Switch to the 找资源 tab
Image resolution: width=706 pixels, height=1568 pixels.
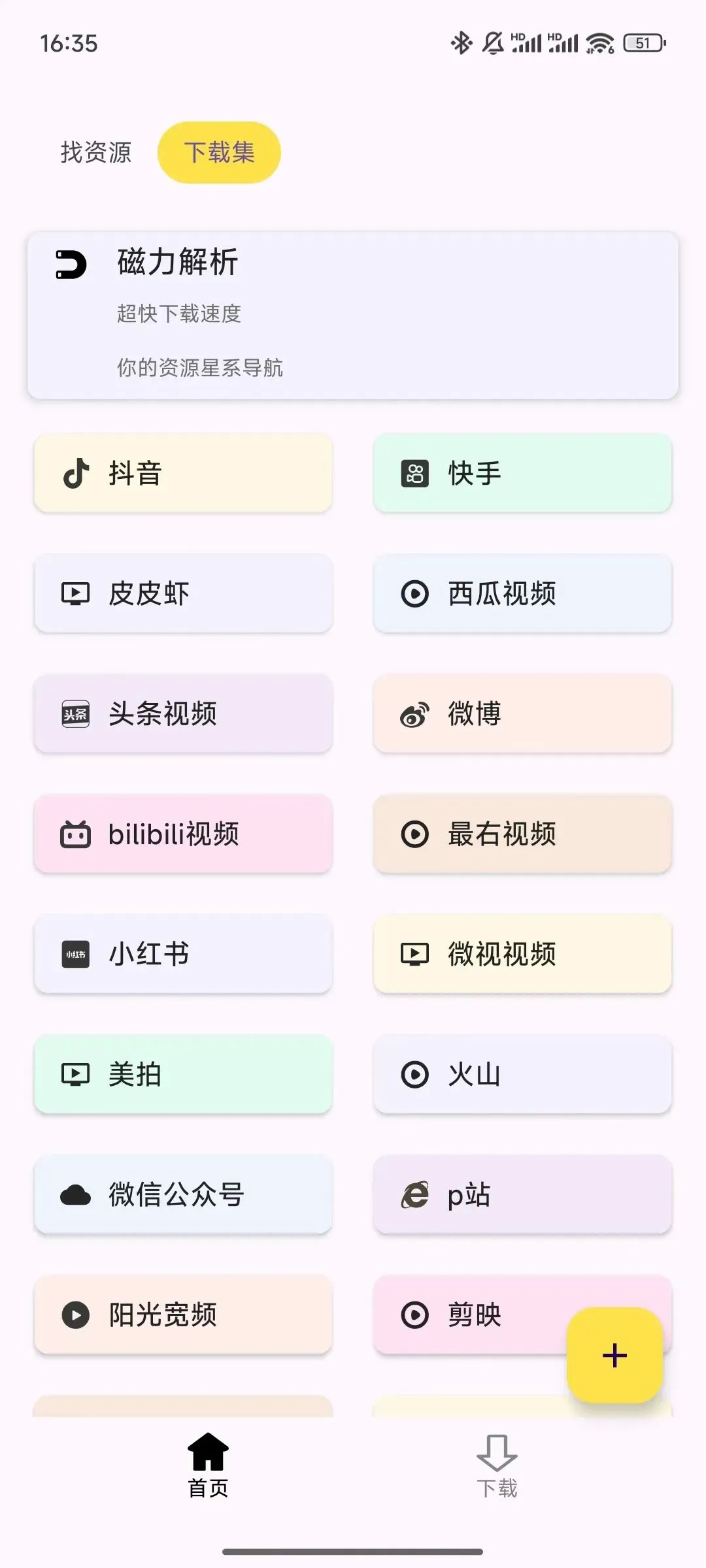[96, 152]
